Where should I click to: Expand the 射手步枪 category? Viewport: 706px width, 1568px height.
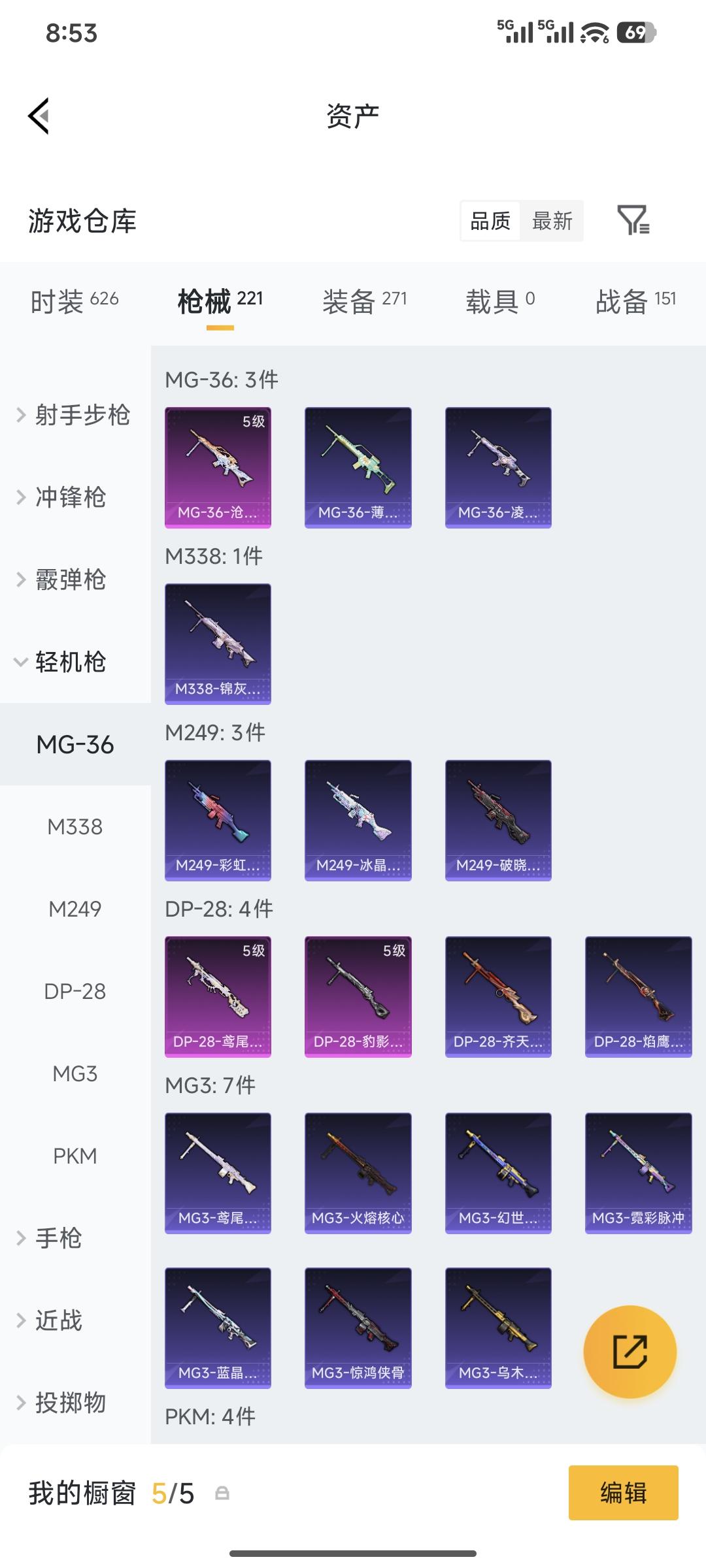pyautogui.click(x=73, y=415)
